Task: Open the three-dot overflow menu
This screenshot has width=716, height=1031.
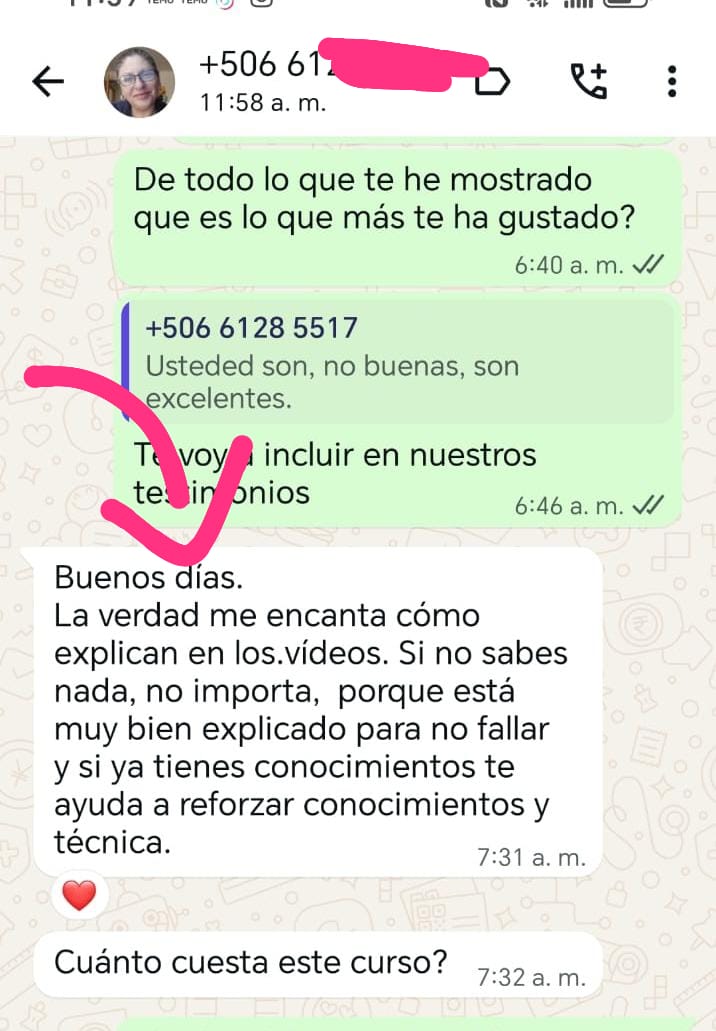Action: (x=672, y=81)
